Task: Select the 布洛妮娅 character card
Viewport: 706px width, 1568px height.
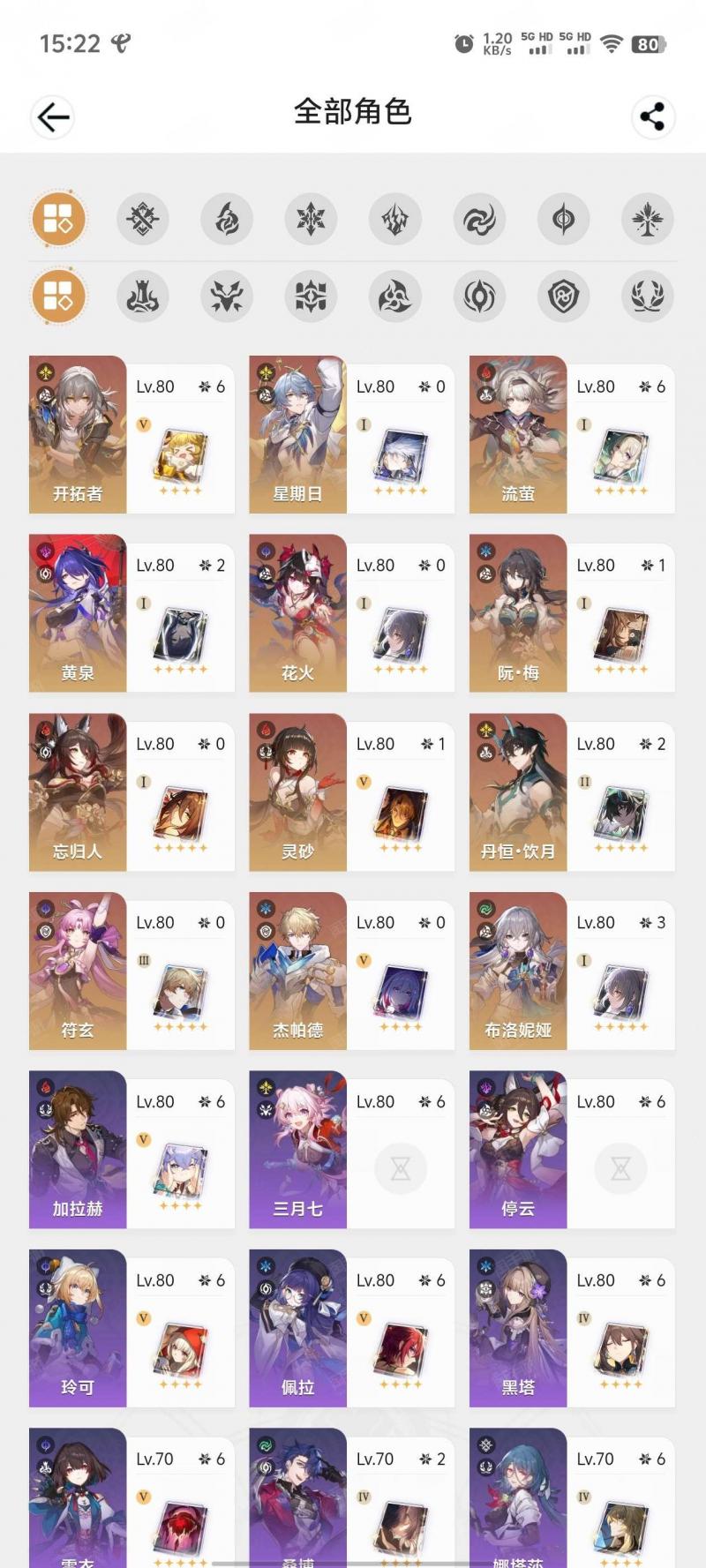Action: [x=571, y=971]
